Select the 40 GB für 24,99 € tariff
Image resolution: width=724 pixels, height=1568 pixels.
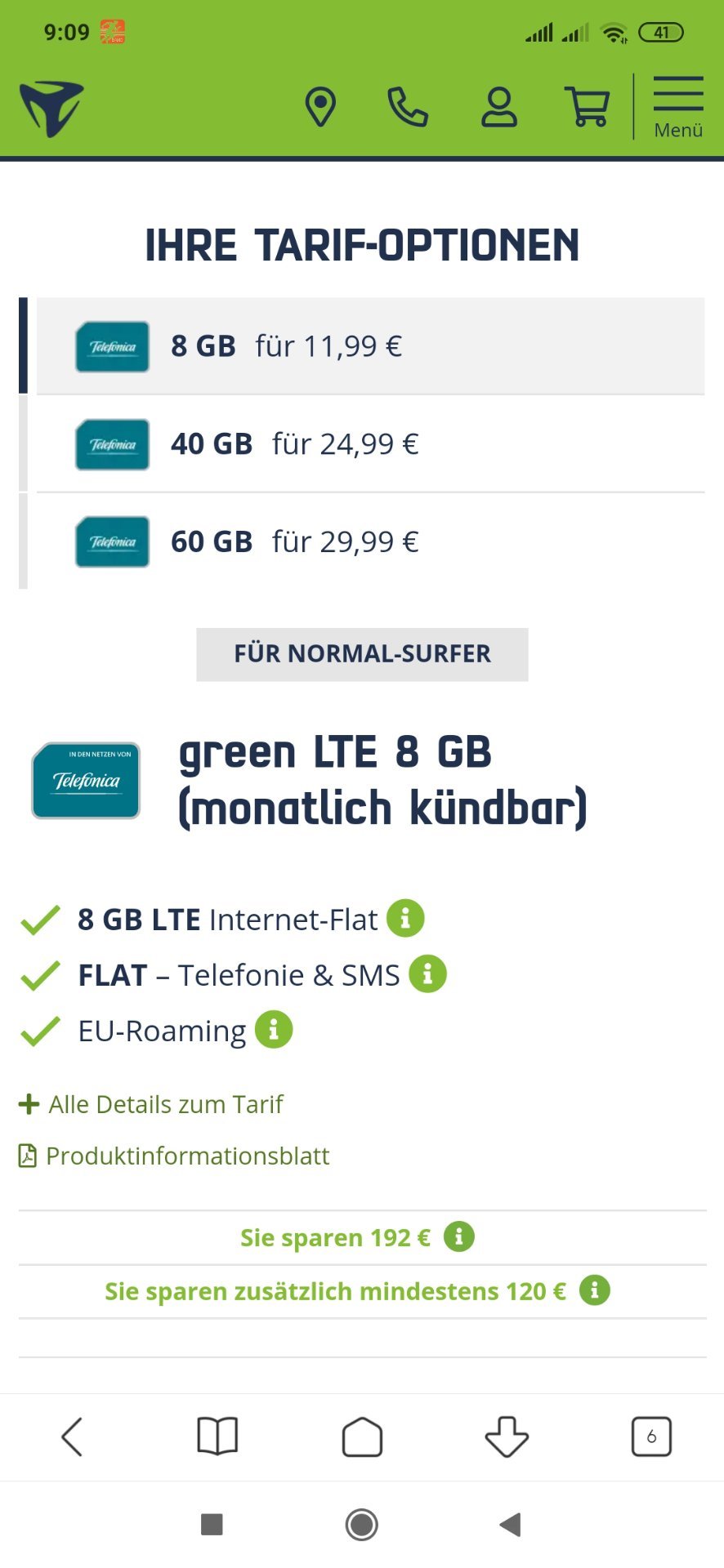click(x=370, y=444)
